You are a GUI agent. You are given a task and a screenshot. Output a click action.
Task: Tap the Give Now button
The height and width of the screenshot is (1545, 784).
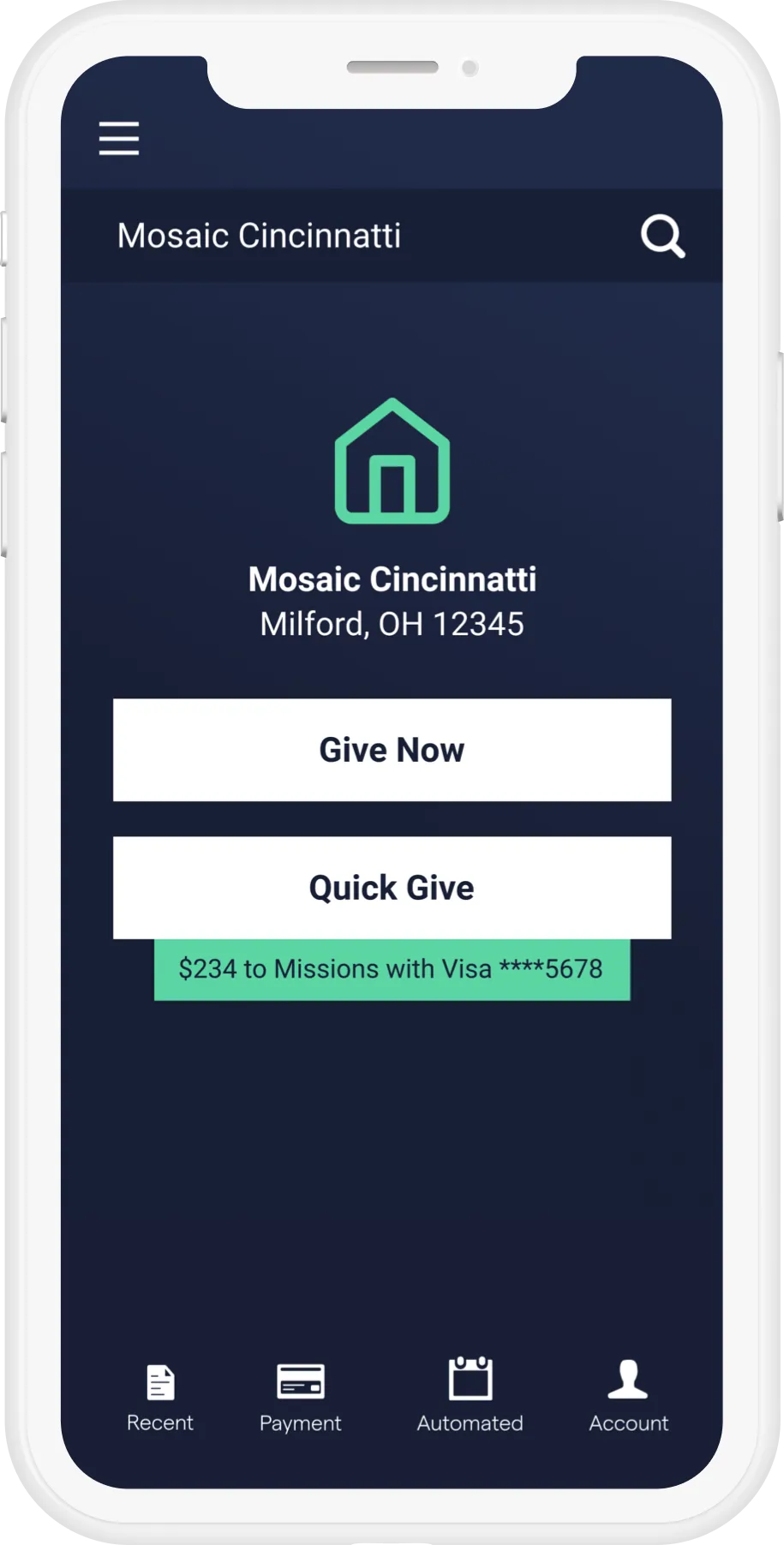(x=392, y=750)
